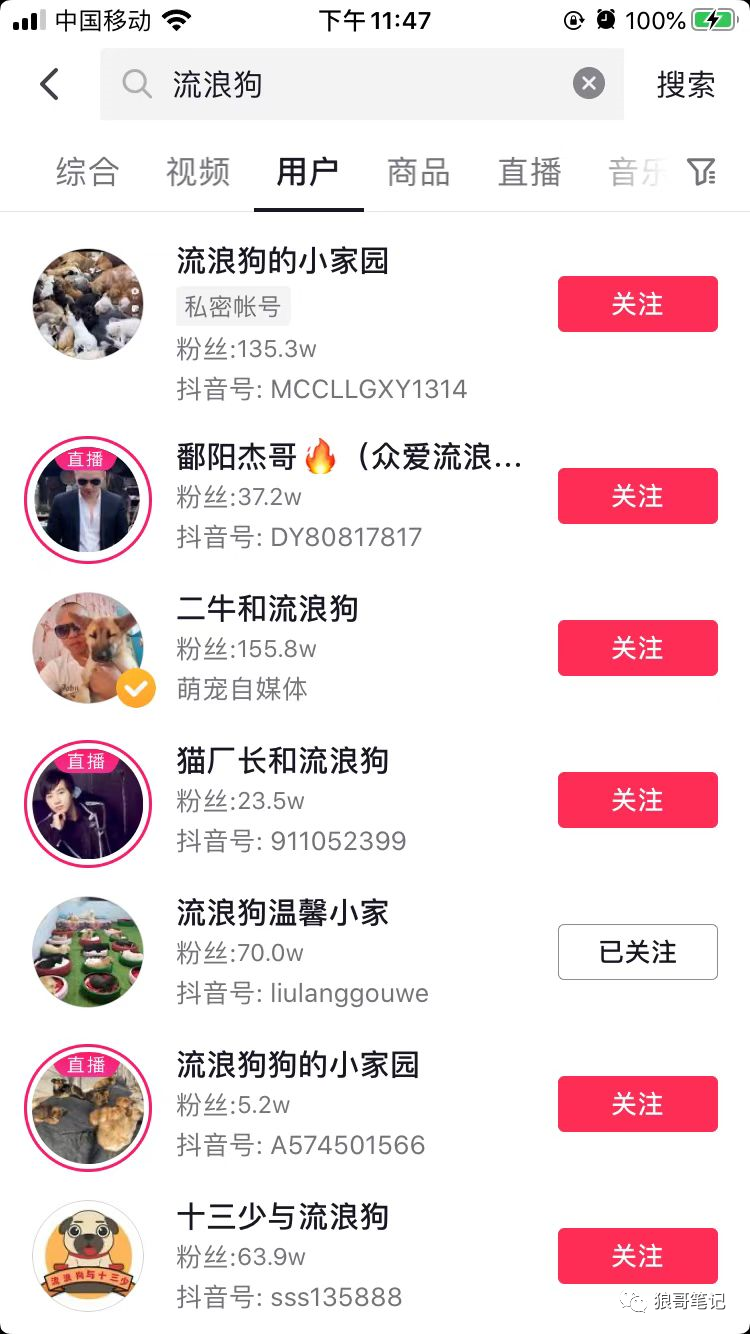
Task: Switch to the 视频 tab
Action: pyautogui.click(x=198, y=172)
